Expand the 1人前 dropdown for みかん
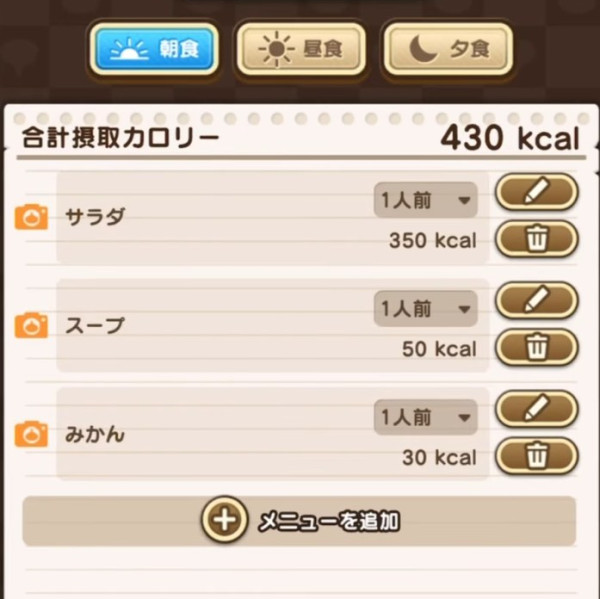 [426, 417]
